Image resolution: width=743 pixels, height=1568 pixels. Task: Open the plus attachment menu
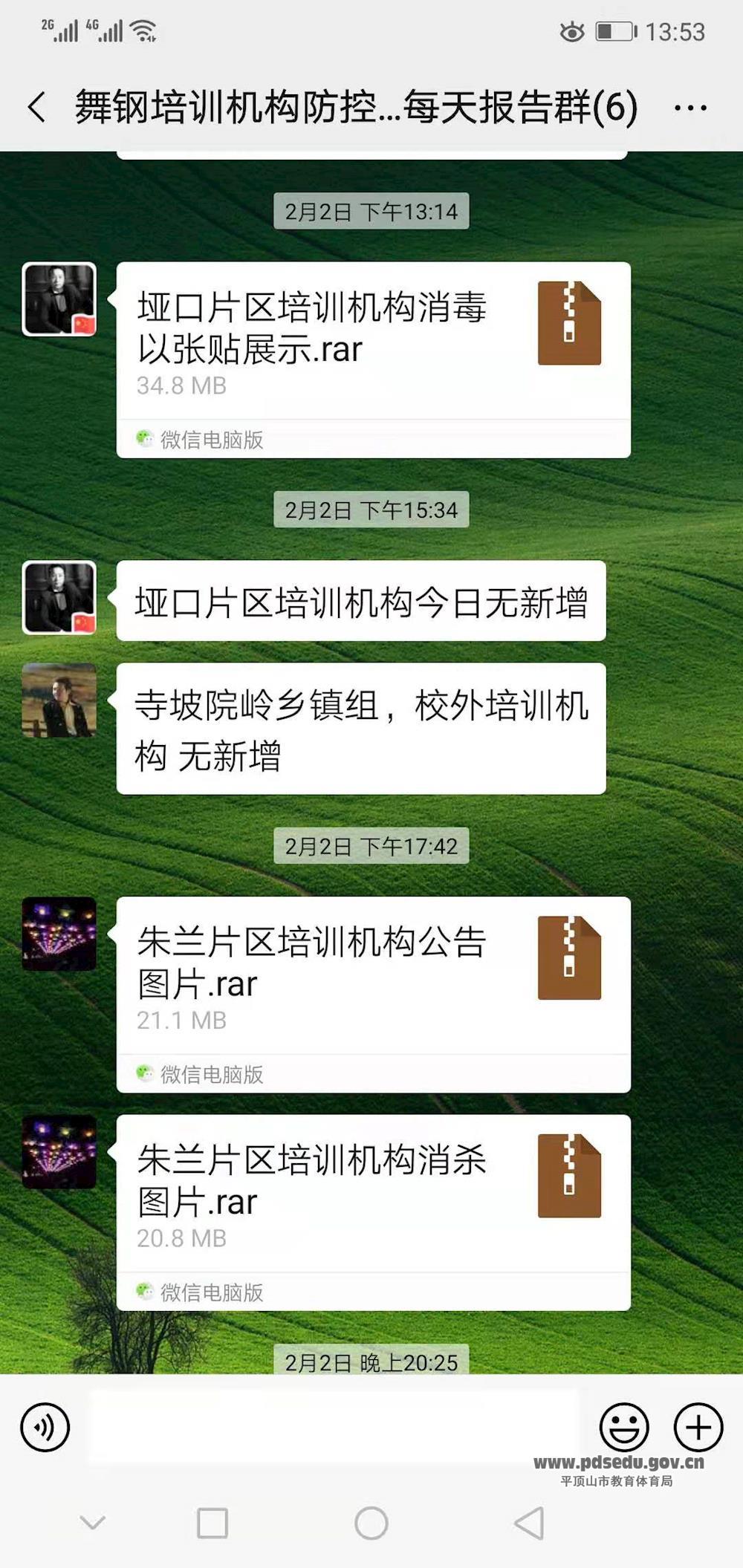tap(697, 1427)
